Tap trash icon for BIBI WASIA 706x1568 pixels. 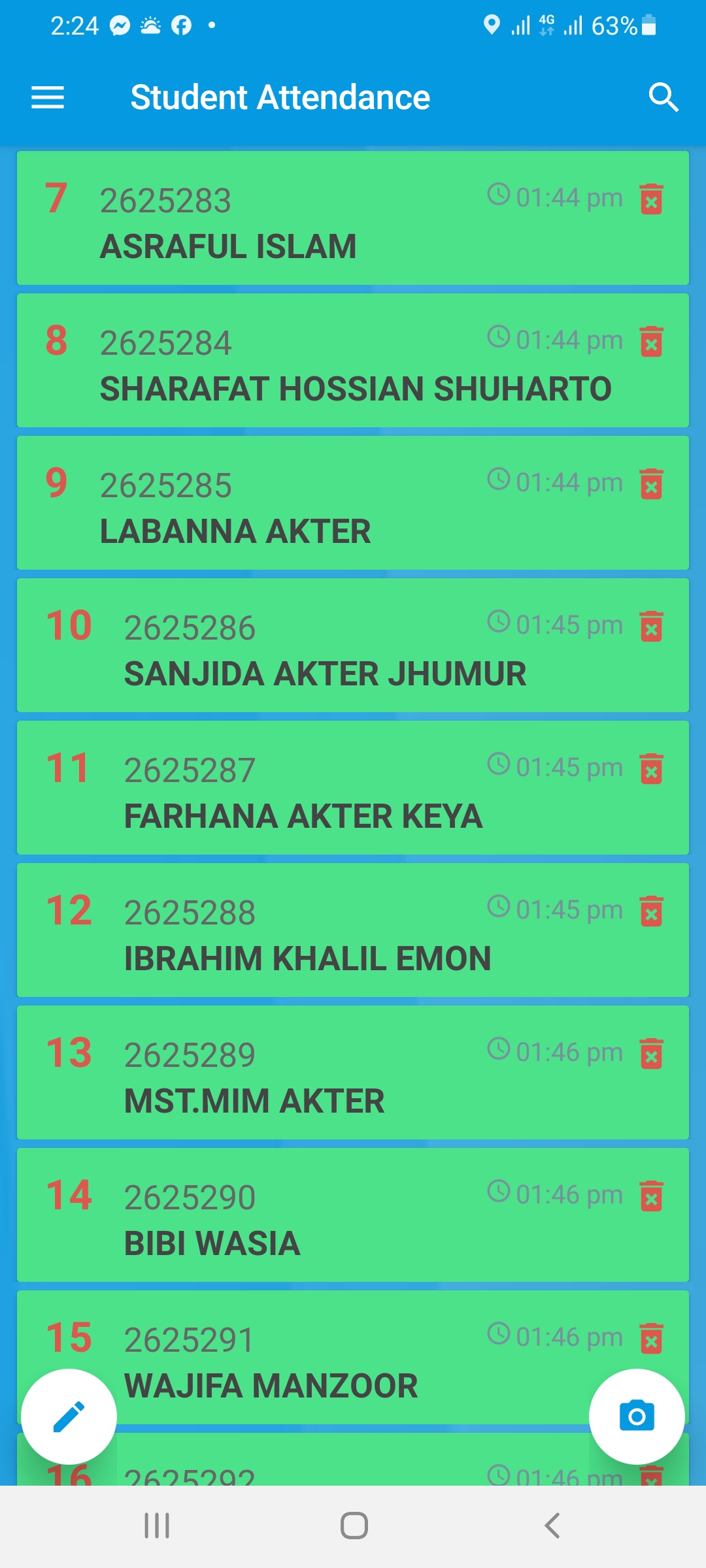coord(651,1196)
